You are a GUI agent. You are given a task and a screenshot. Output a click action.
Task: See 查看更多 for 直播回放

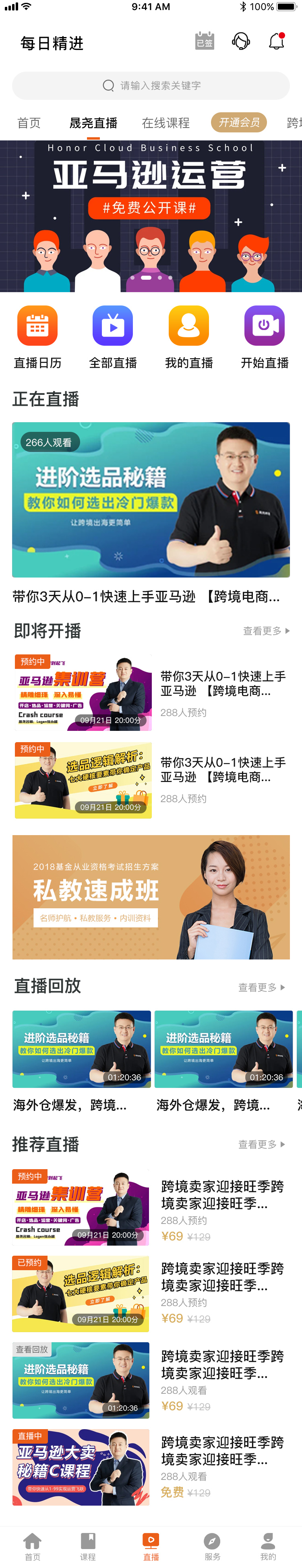coord(261,987)
